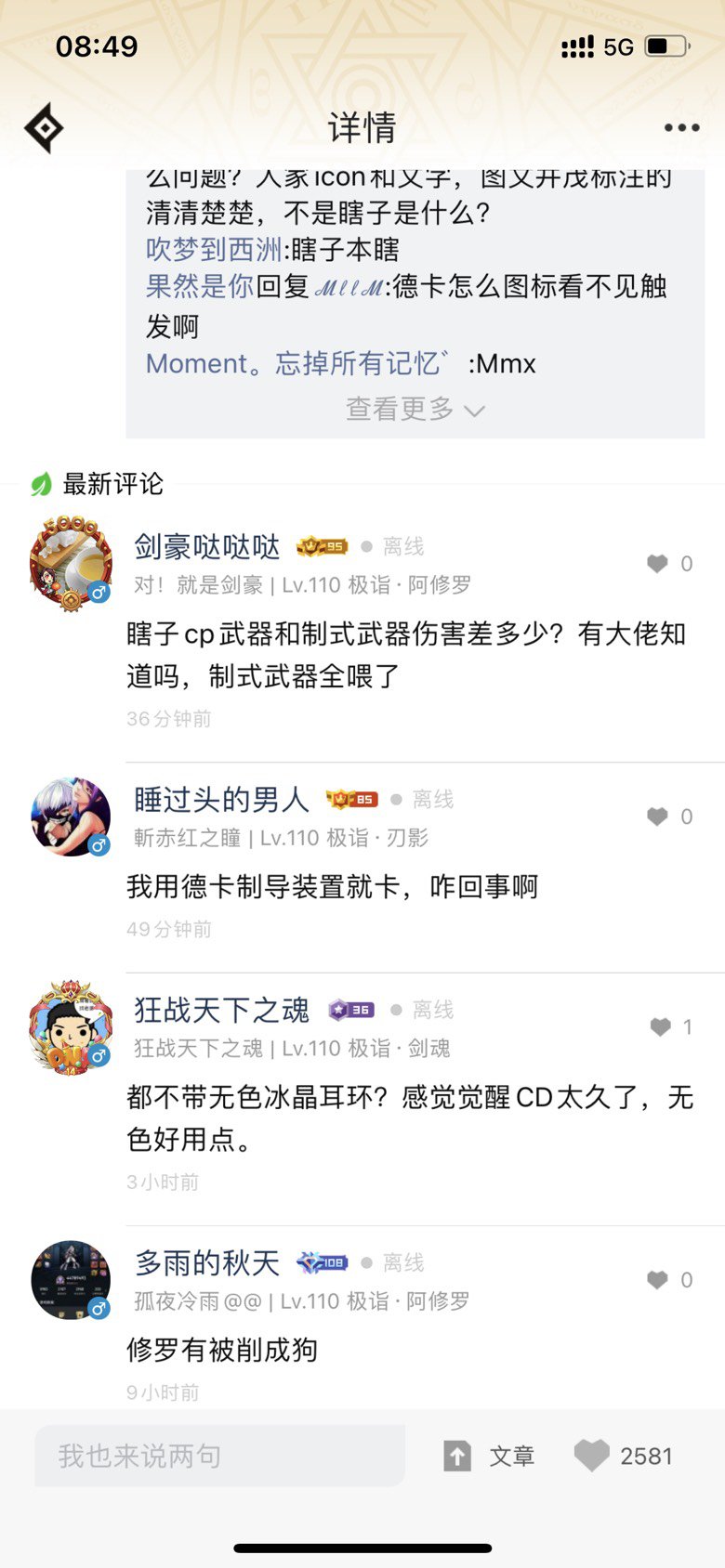Open Moment。忘掉所有记忆 user link
The height and width of the screenshot is (1568, 725).
pyautogui.click(x=297, y=363)
